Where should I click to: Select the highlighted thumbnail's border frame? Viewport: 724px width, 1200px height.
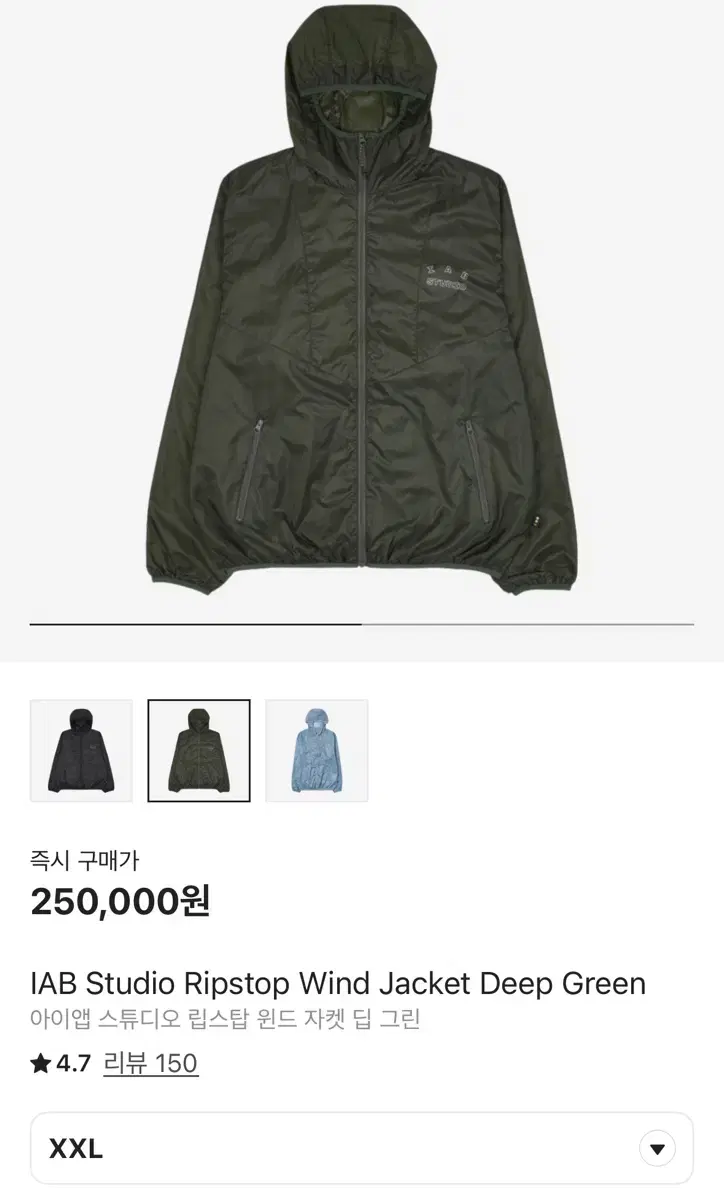pyautogui.click(x=198, y=750)
